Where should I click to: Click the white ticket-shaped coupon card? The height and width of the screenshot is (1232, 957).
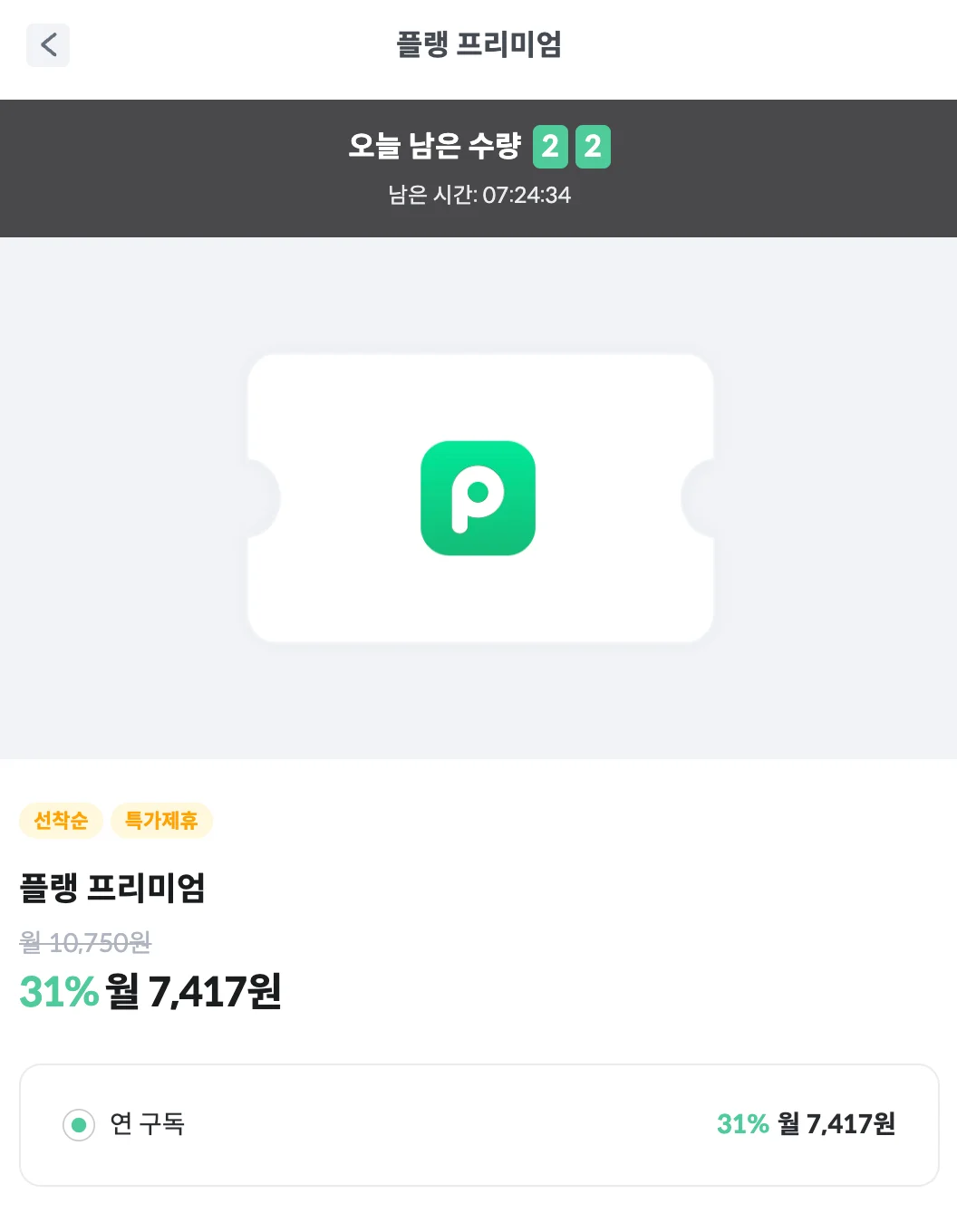(478, 498)
